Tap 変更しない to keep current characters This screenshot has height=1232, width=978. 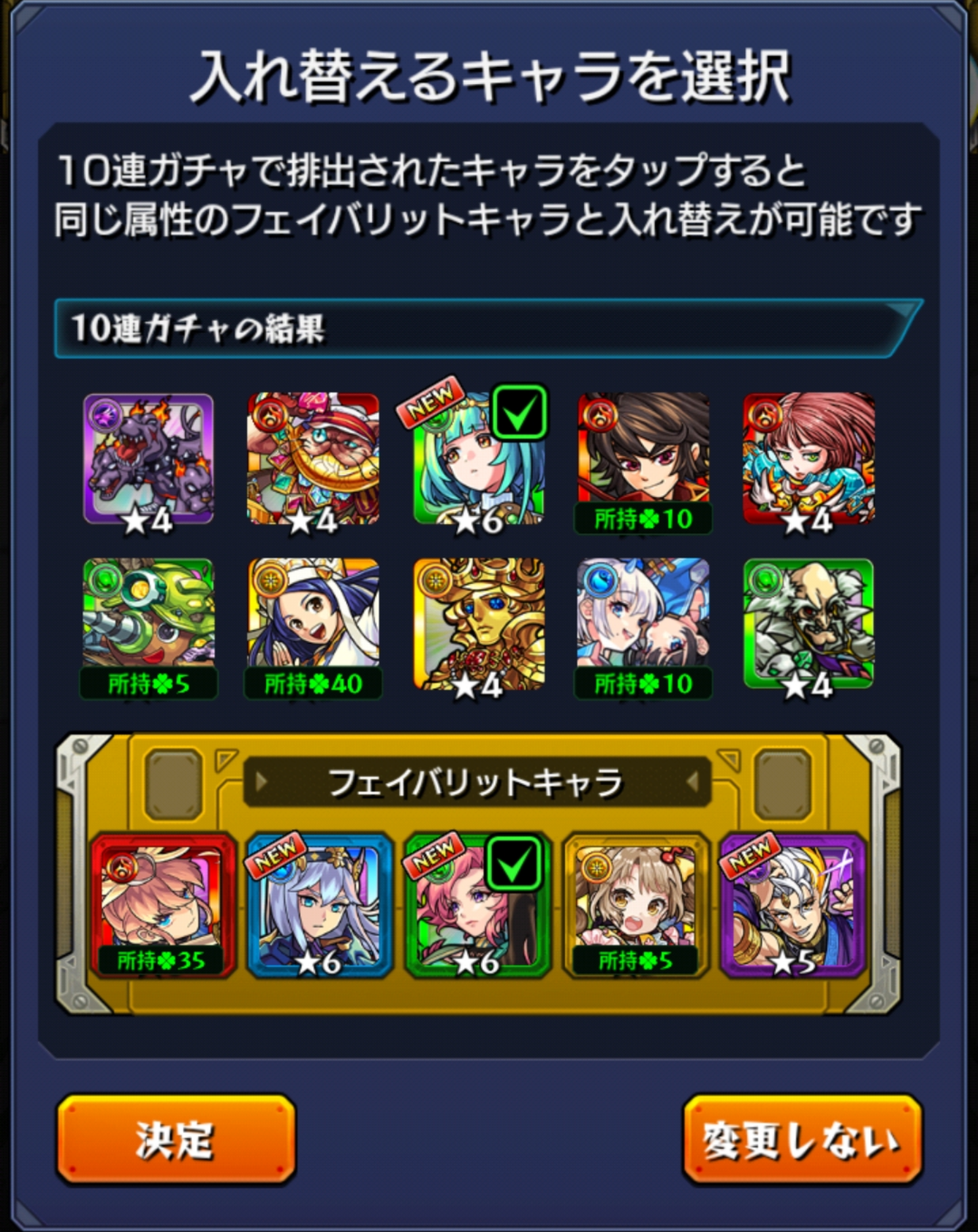[802, 1139]
